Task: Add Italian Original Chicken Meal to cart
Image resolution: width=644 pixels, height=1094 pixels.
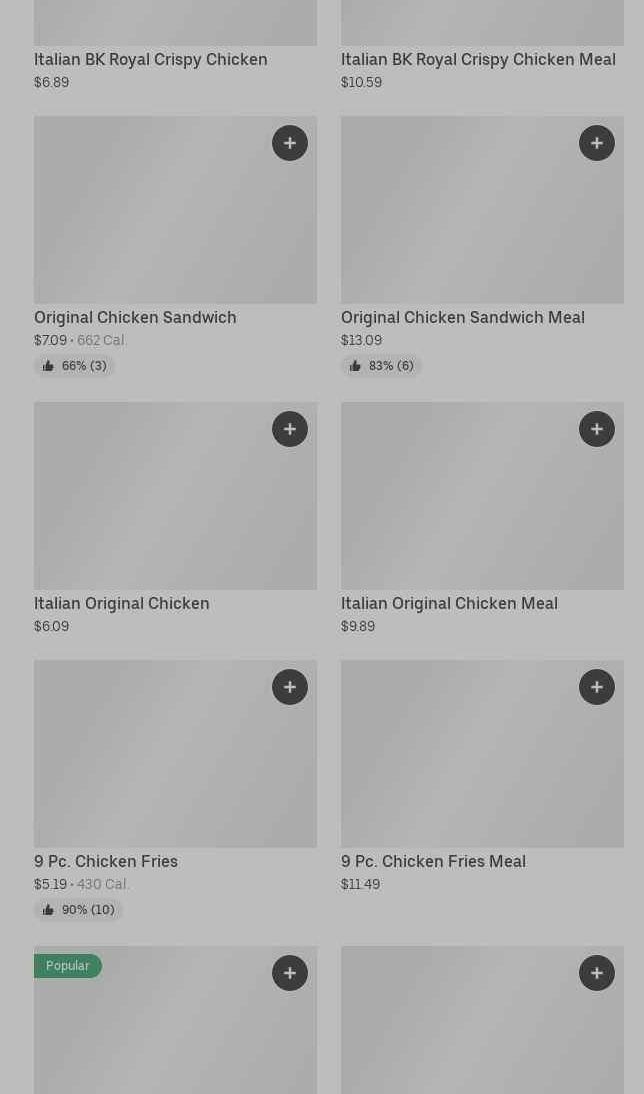Action: tap(597, 429)
